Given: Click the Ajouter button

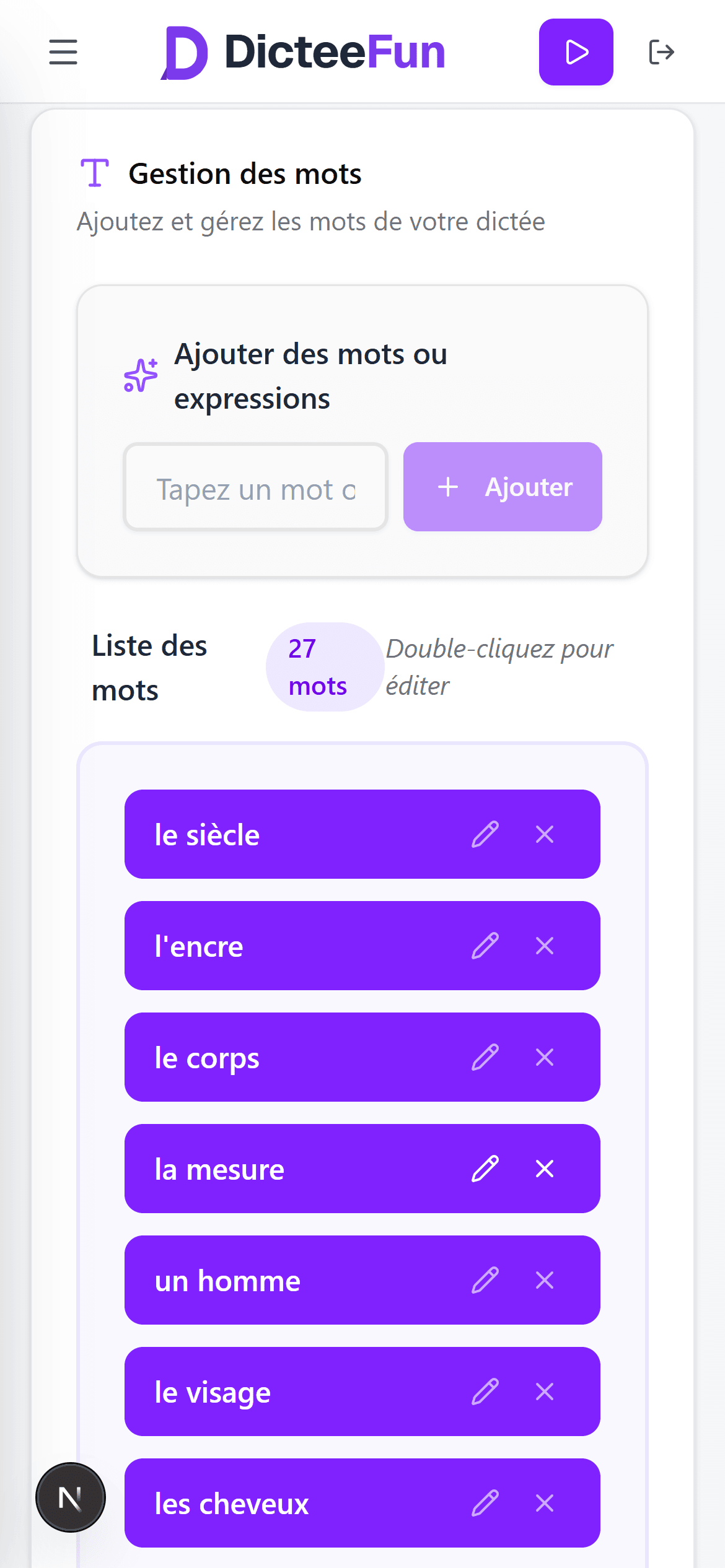Looking at the screenshot, I should click(x=503, y=487).
